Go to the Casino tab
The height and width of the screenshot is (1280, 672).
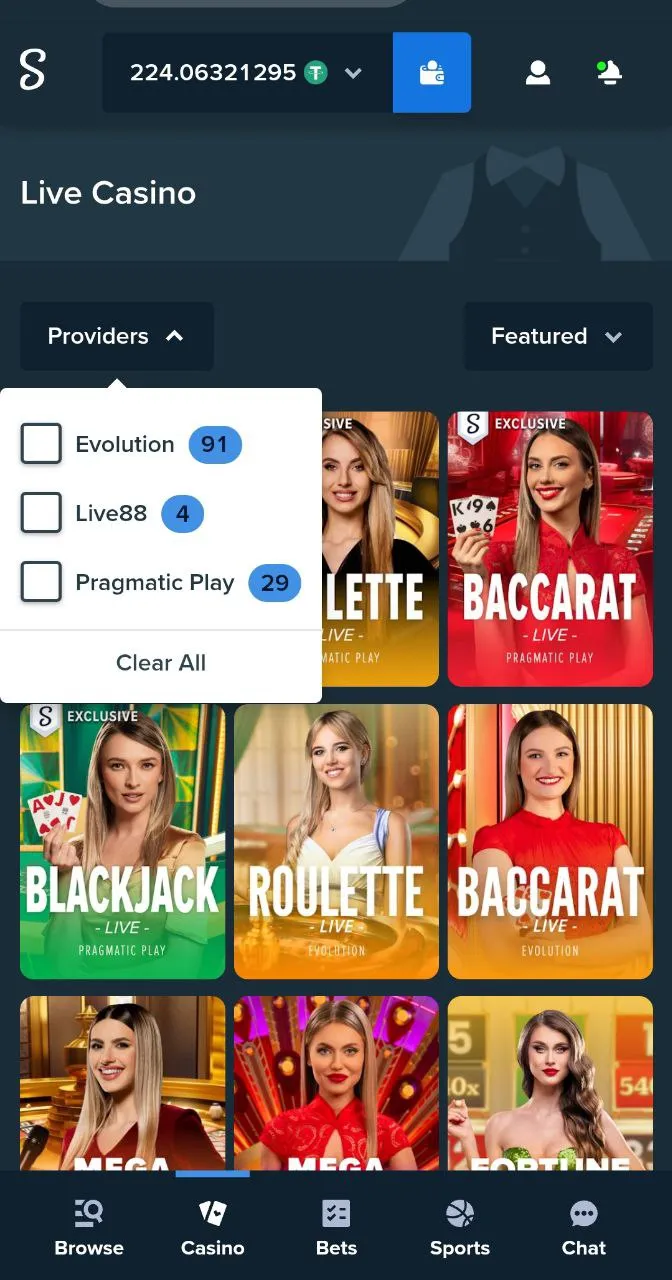pos(213,1228)
